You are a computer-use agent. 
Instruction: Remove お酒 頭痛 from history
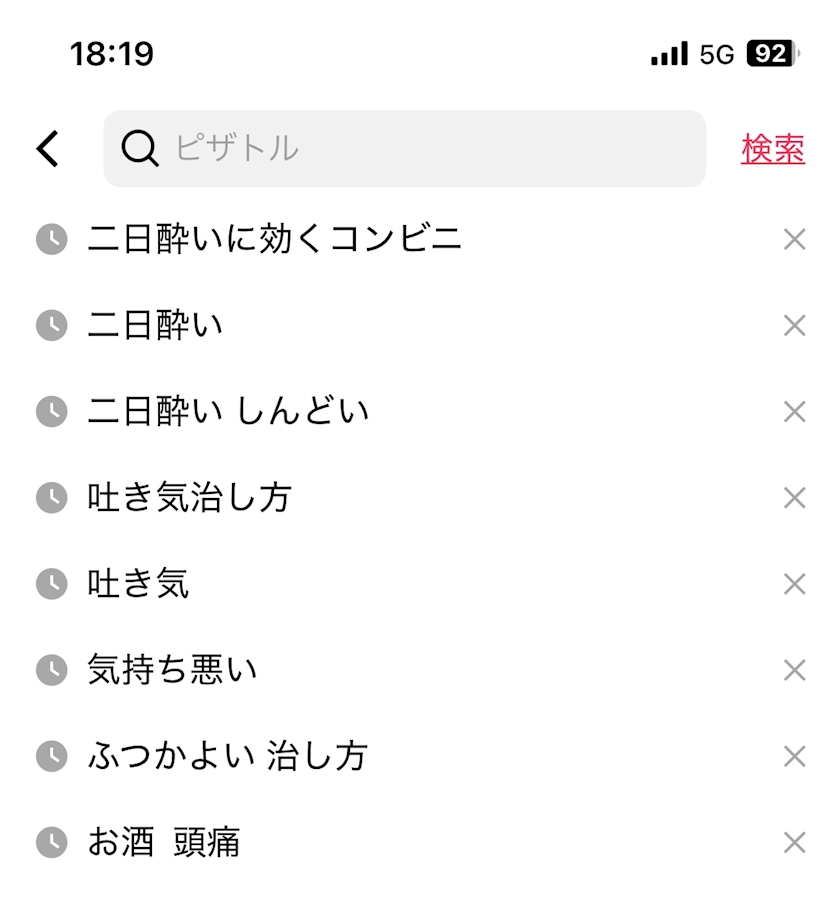794,842
